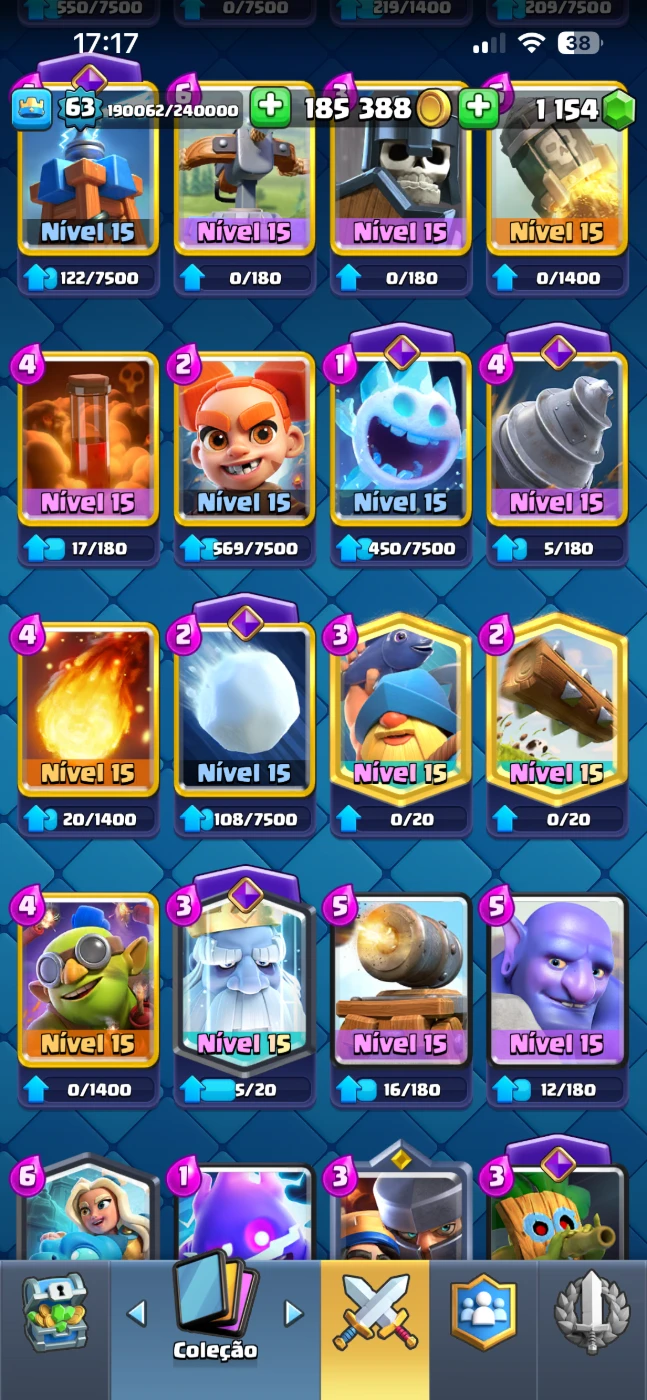The image size is (647, 1400).
Task: Select The Log card
Action: [x=556, y=712]
